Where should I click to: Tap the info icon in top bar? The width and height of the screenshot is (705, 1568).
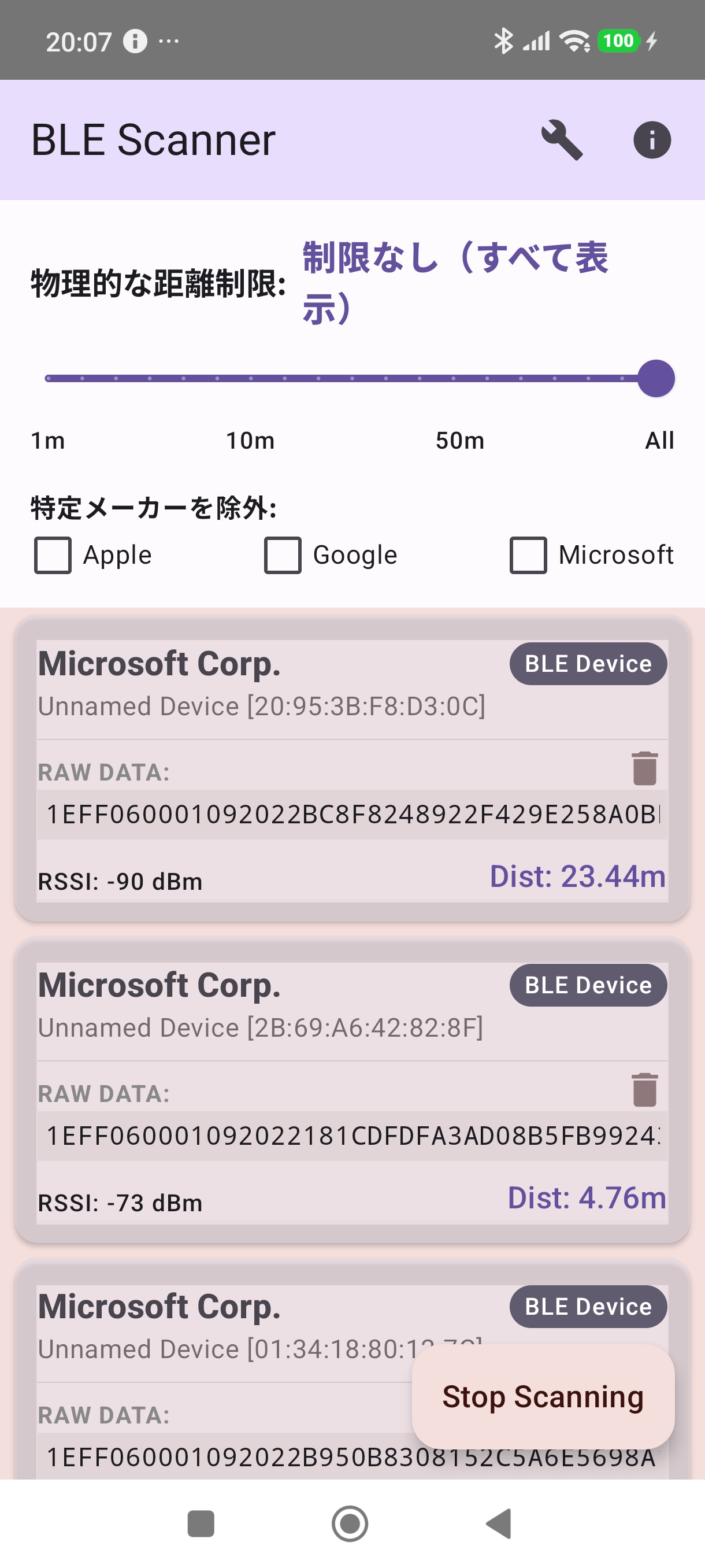click(x=651, y=140)
